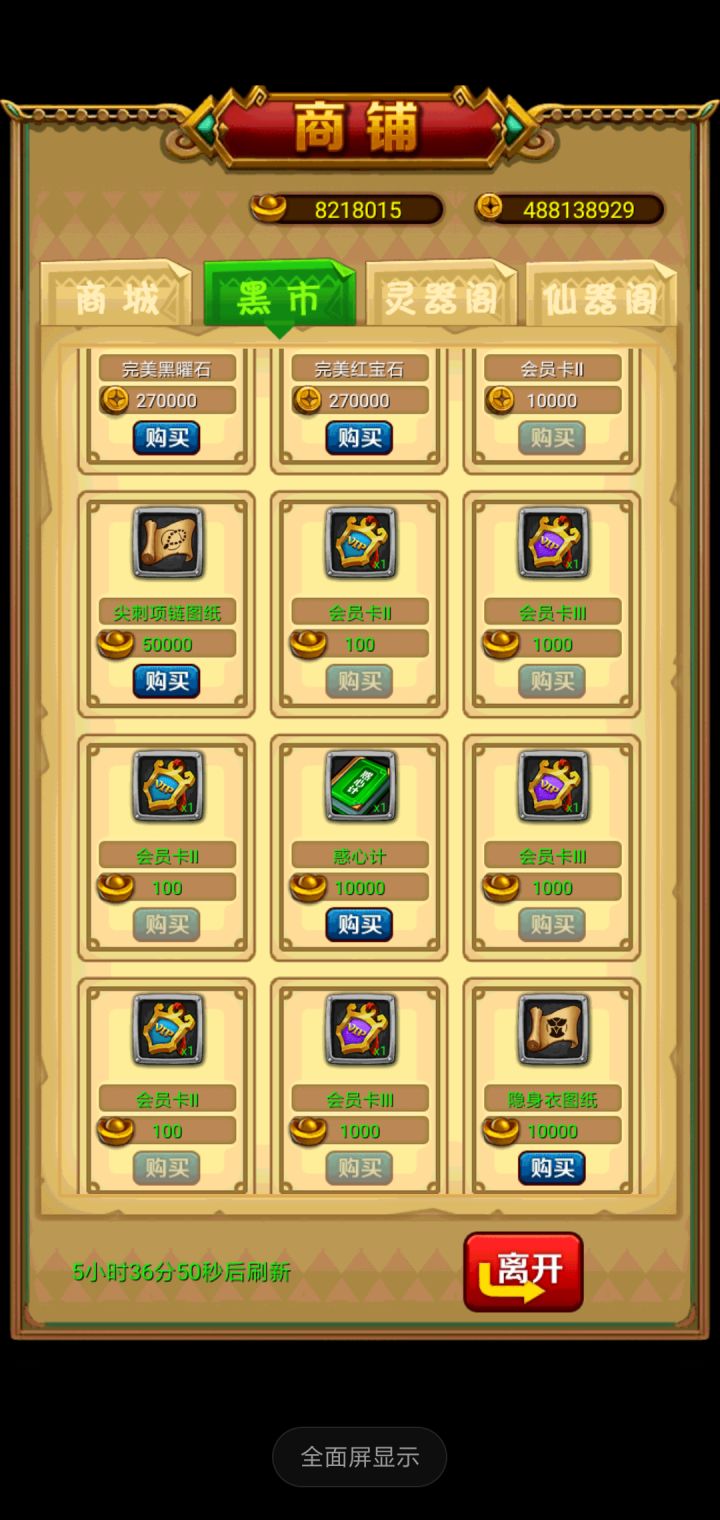The width and height of the screenshot is (720, 1520).
Task: Click the ingot icon under 惑心计
Action: pos(310,887)
